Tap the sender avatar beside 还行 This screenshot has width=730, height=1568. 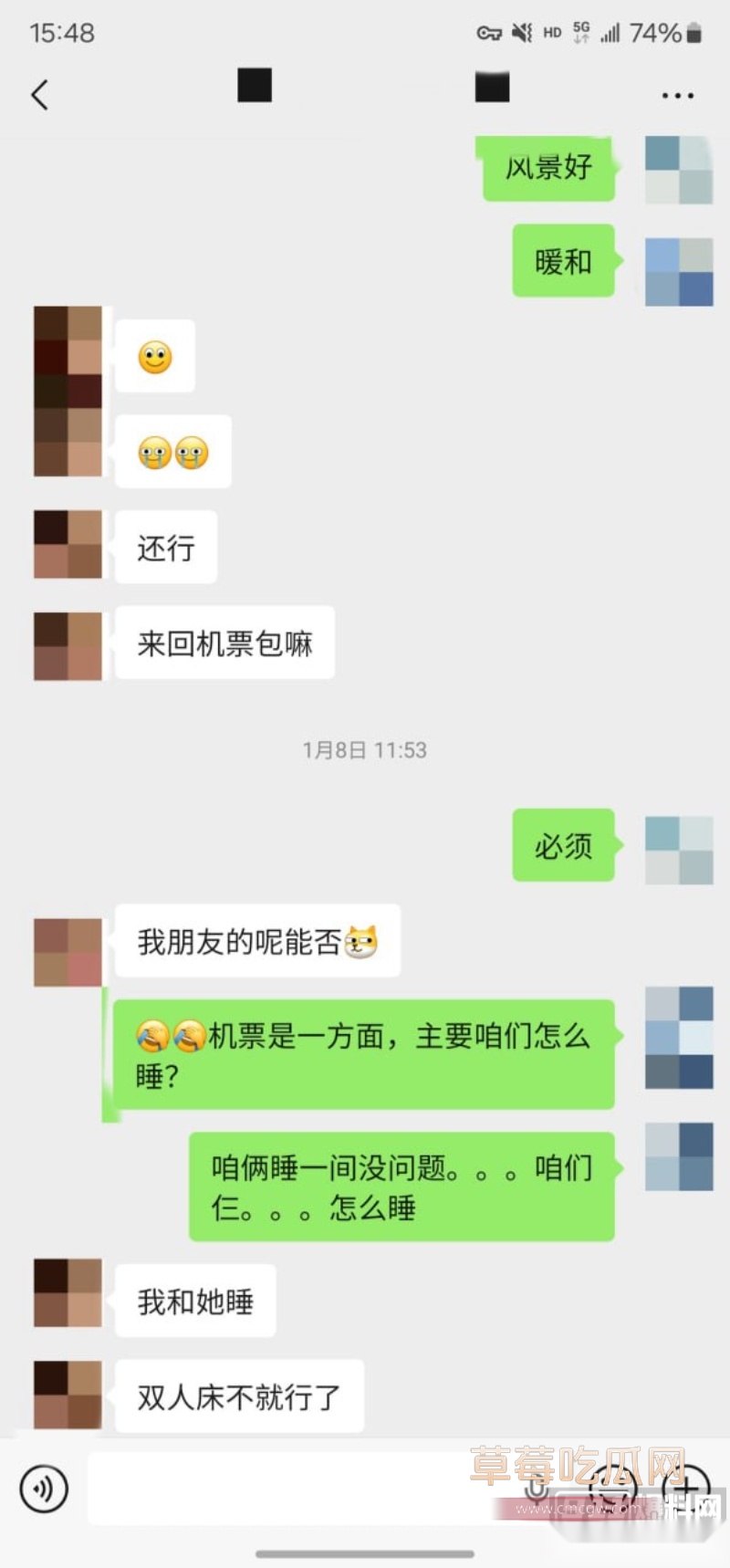pyautogui.click(x=67, y=545)
